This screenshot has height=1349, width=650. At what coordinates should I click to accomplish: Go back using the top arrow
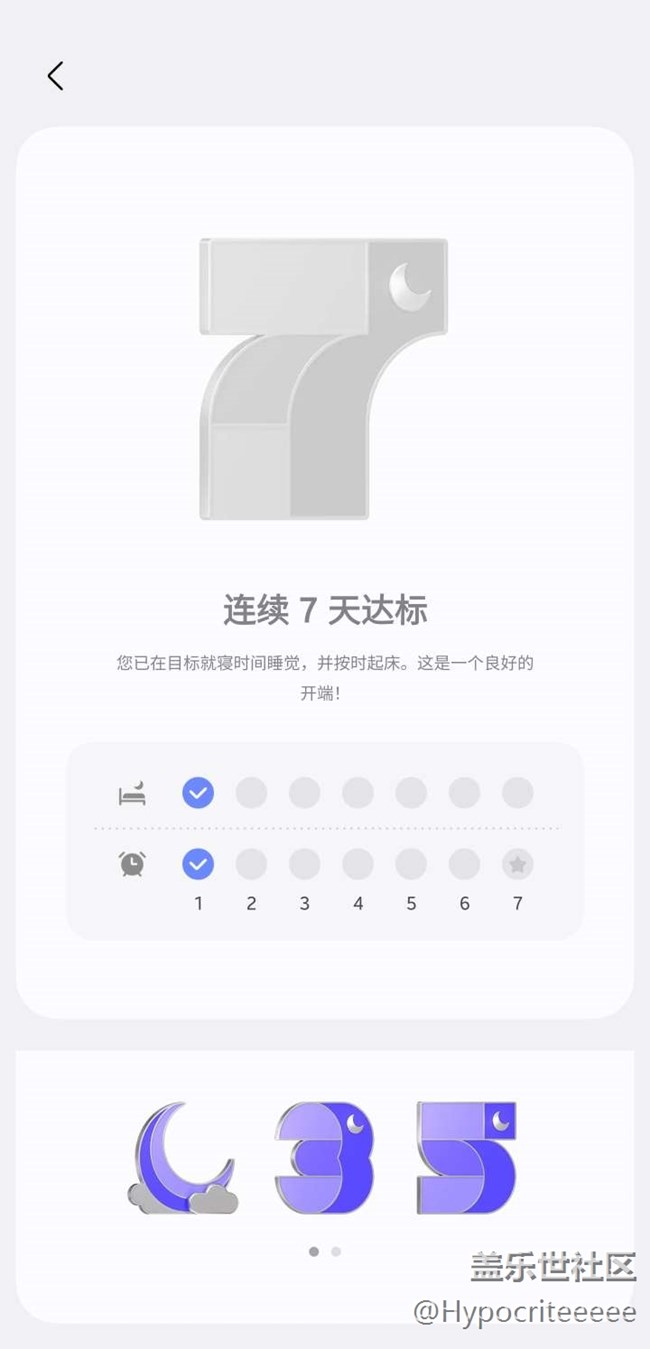coord(55,76)
